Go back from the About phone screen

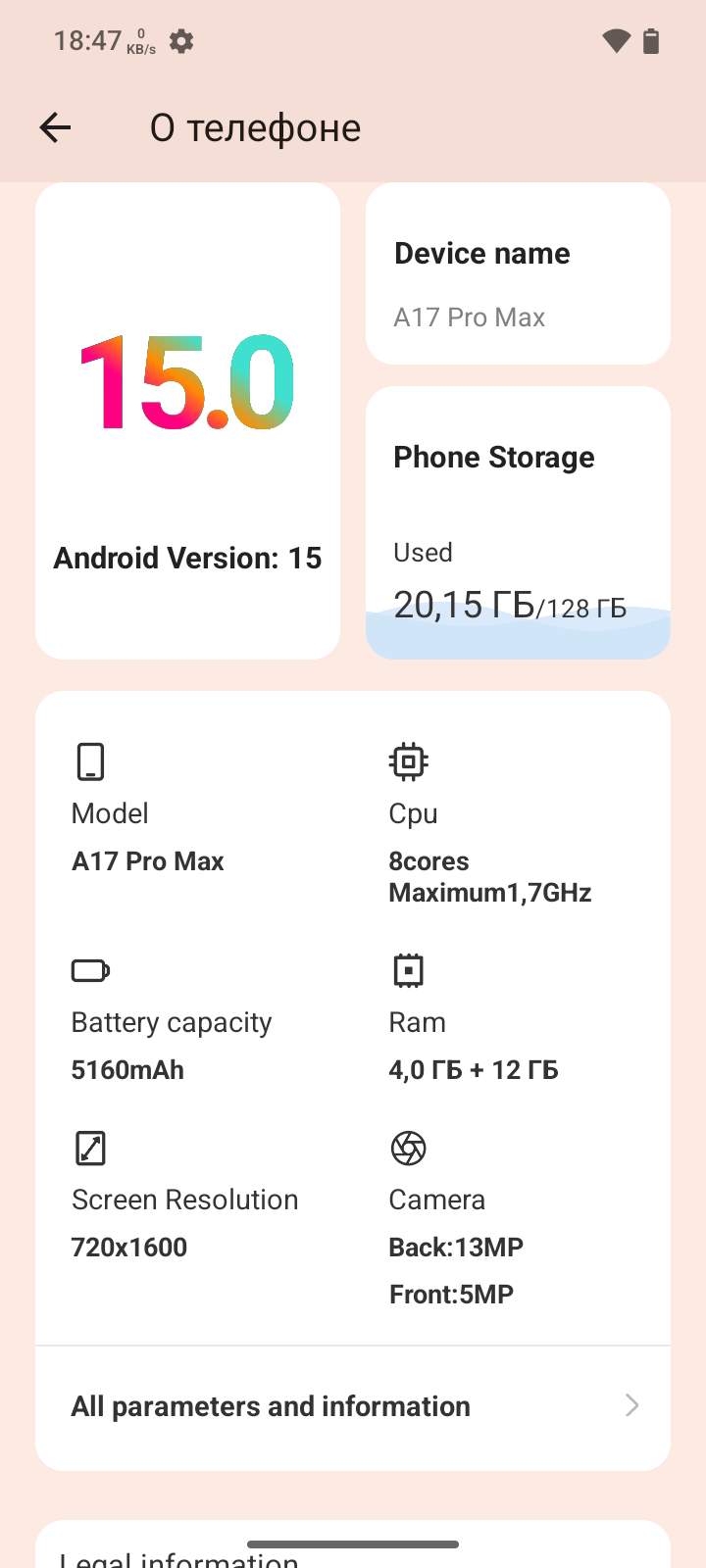pyautogui.click(x=56, y=127)
